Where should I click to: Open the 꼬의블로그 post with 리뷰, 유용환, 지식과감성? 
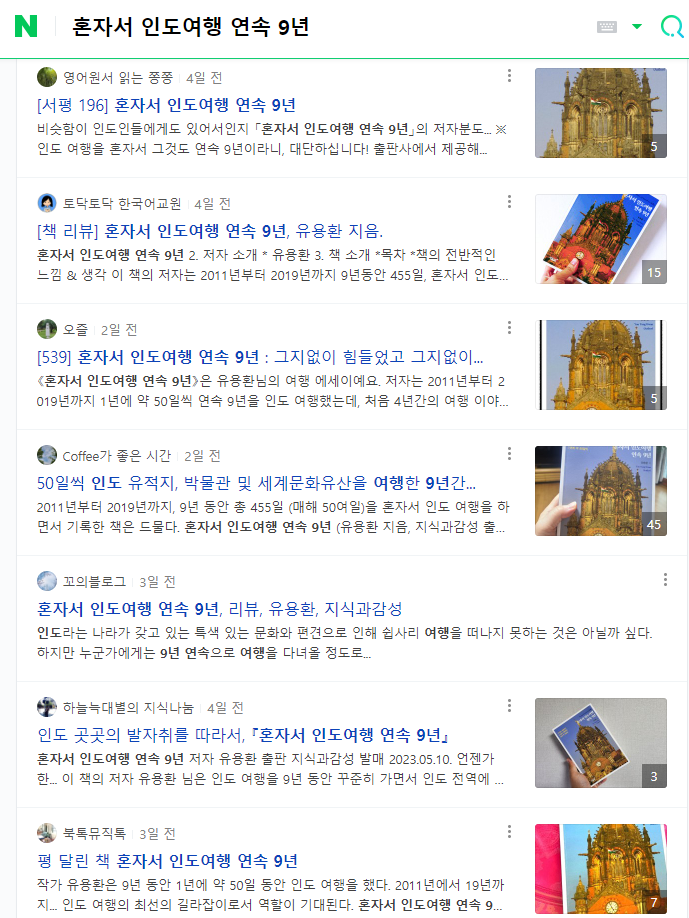[x=220, y=609]
